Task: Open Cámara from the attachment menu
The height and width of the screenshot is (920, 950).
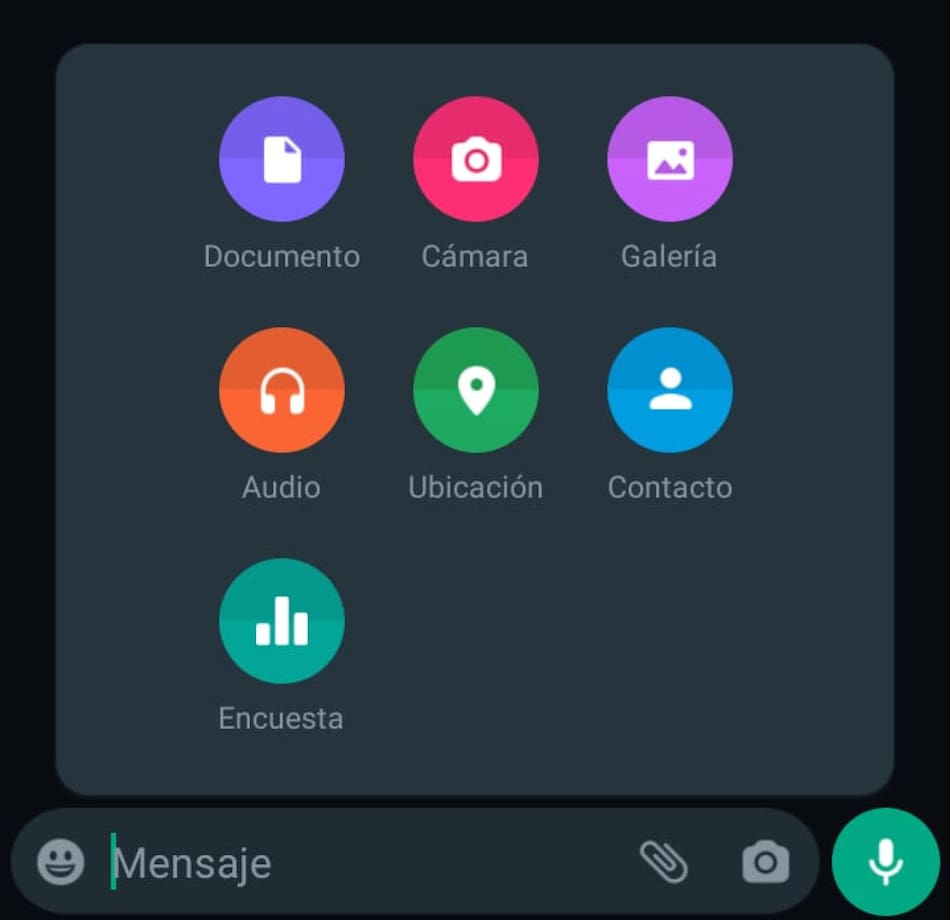Action: click(476, 159)
